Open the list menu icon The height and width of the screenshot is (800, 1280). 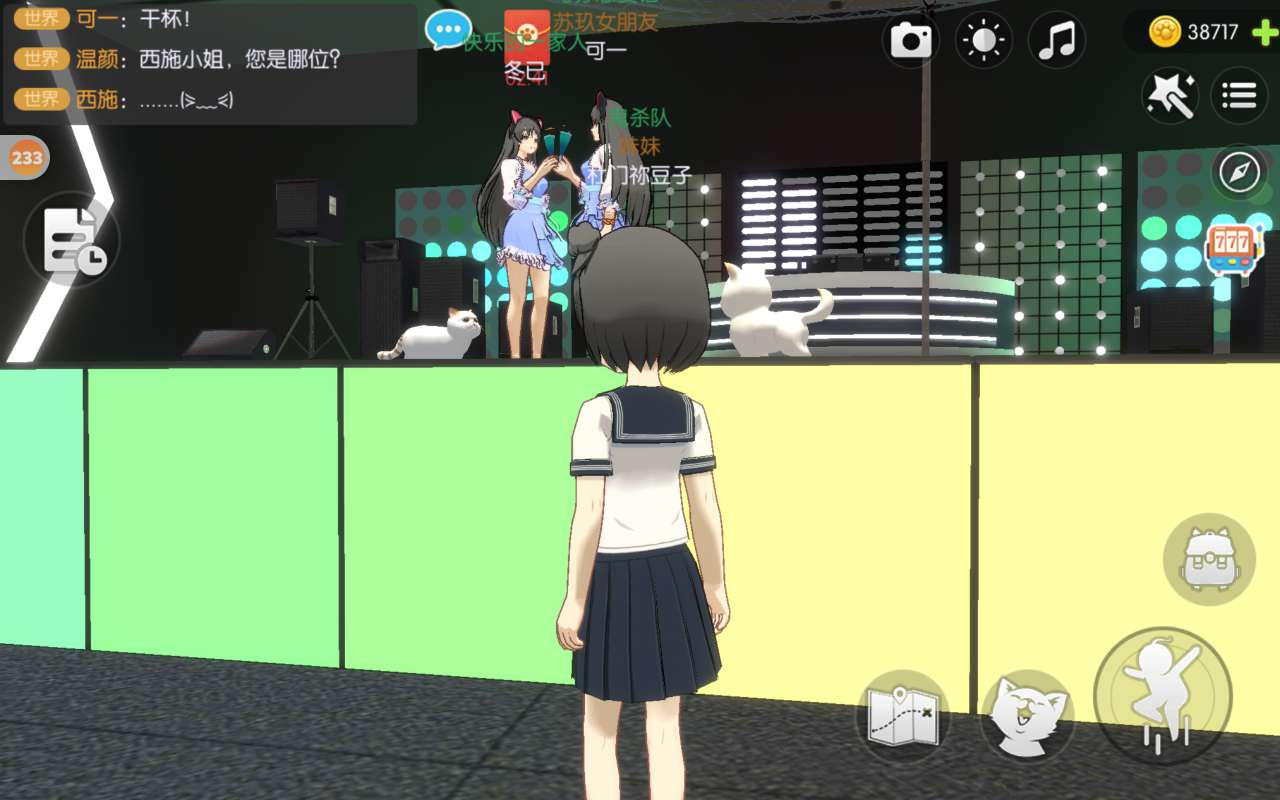(1239, 96)
